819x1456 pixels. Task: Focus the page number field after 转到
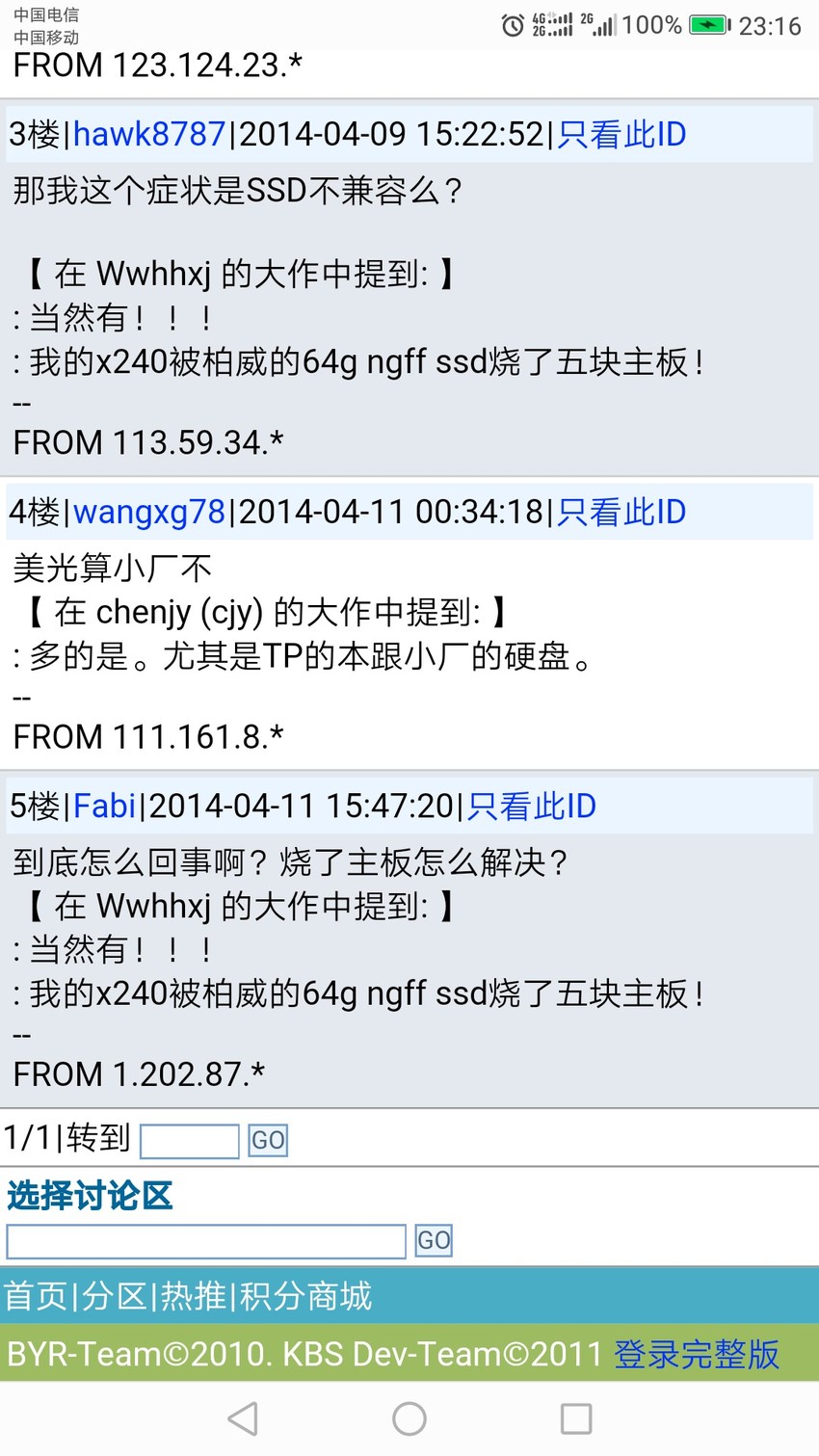[190, 1141]
